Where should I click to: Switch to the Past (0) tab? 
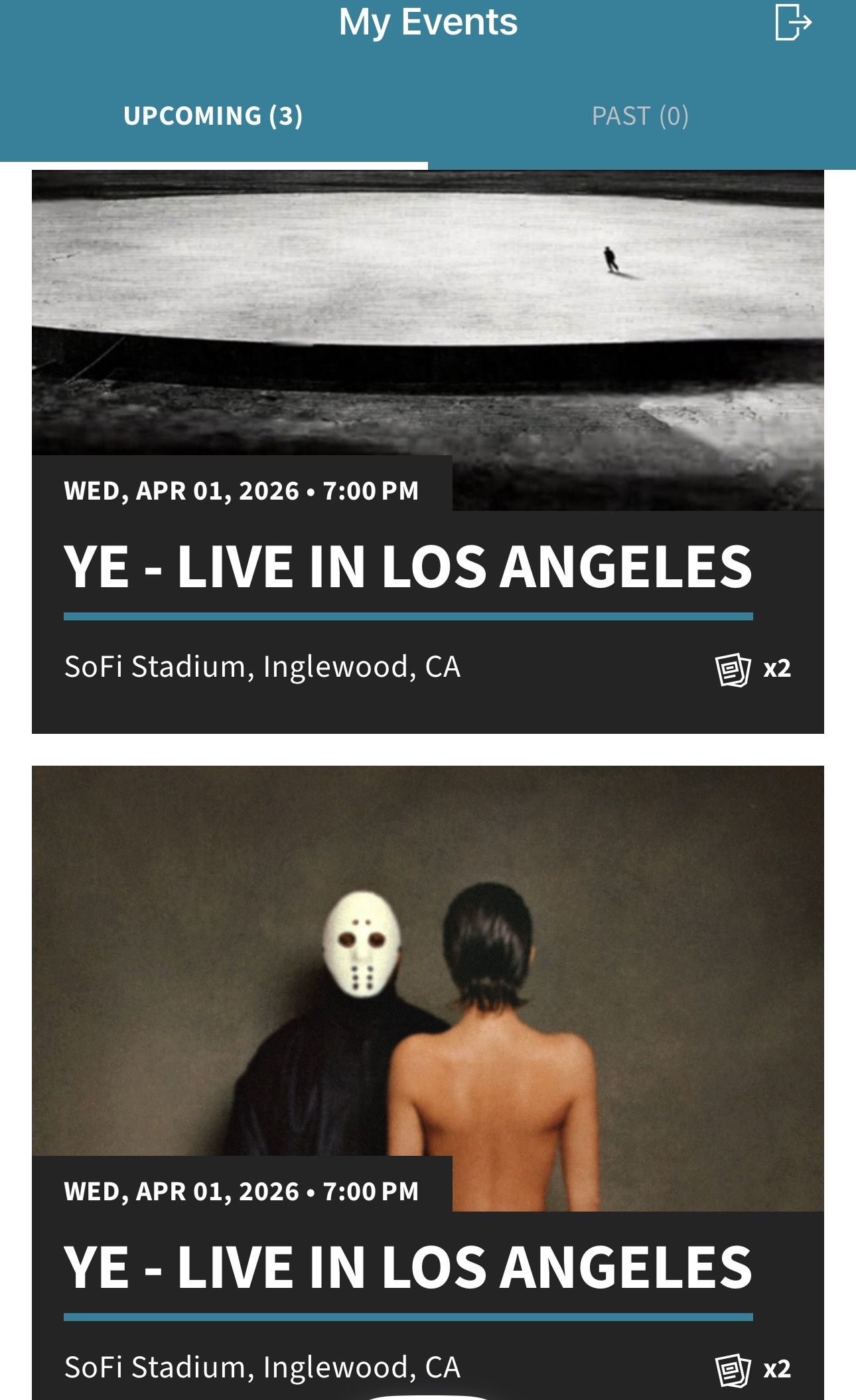click(640, 116)
